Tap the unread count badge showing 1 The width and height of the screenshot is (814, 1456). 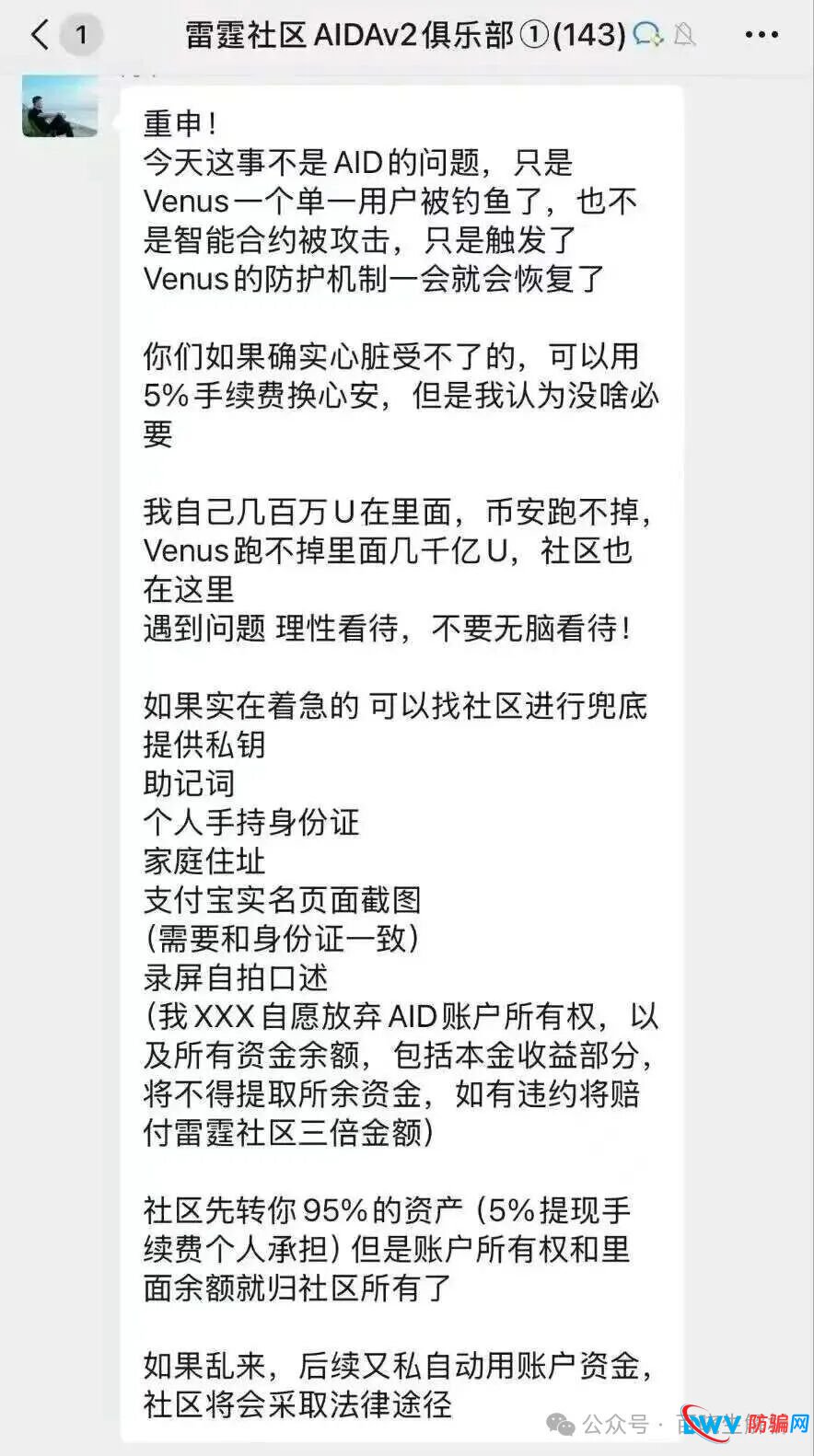[x=80, y=34]
